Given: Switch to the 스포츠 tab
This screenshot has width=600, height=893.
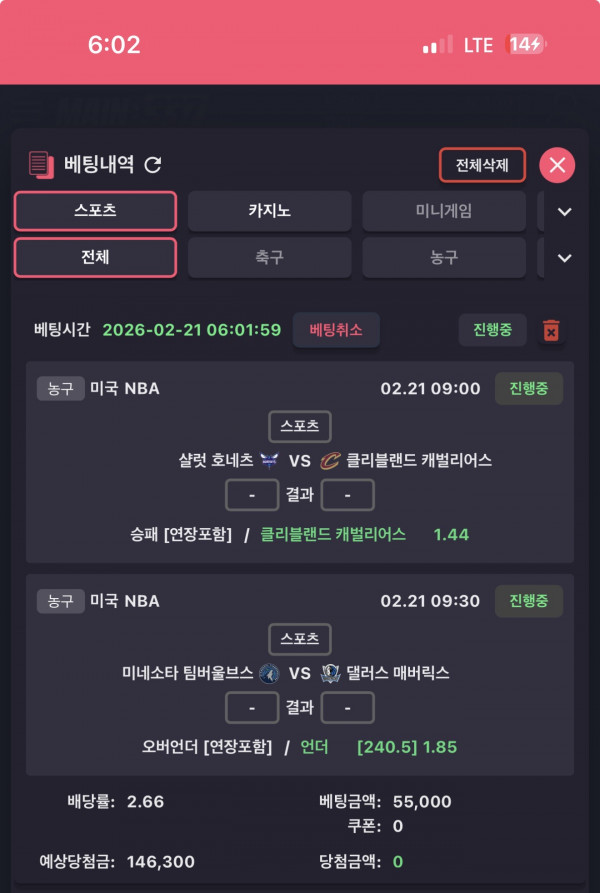Looking at the screenshot, I should coord(95,211).
